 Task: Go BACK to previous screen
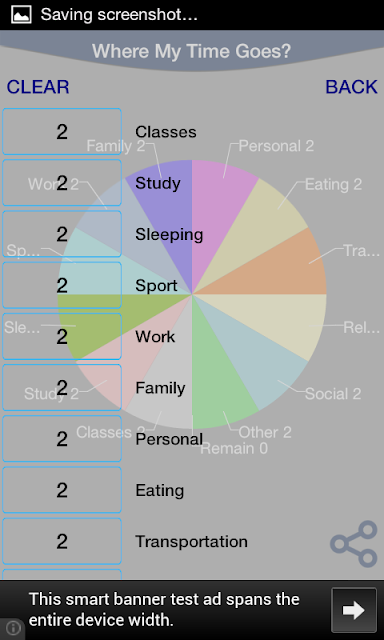351,87
